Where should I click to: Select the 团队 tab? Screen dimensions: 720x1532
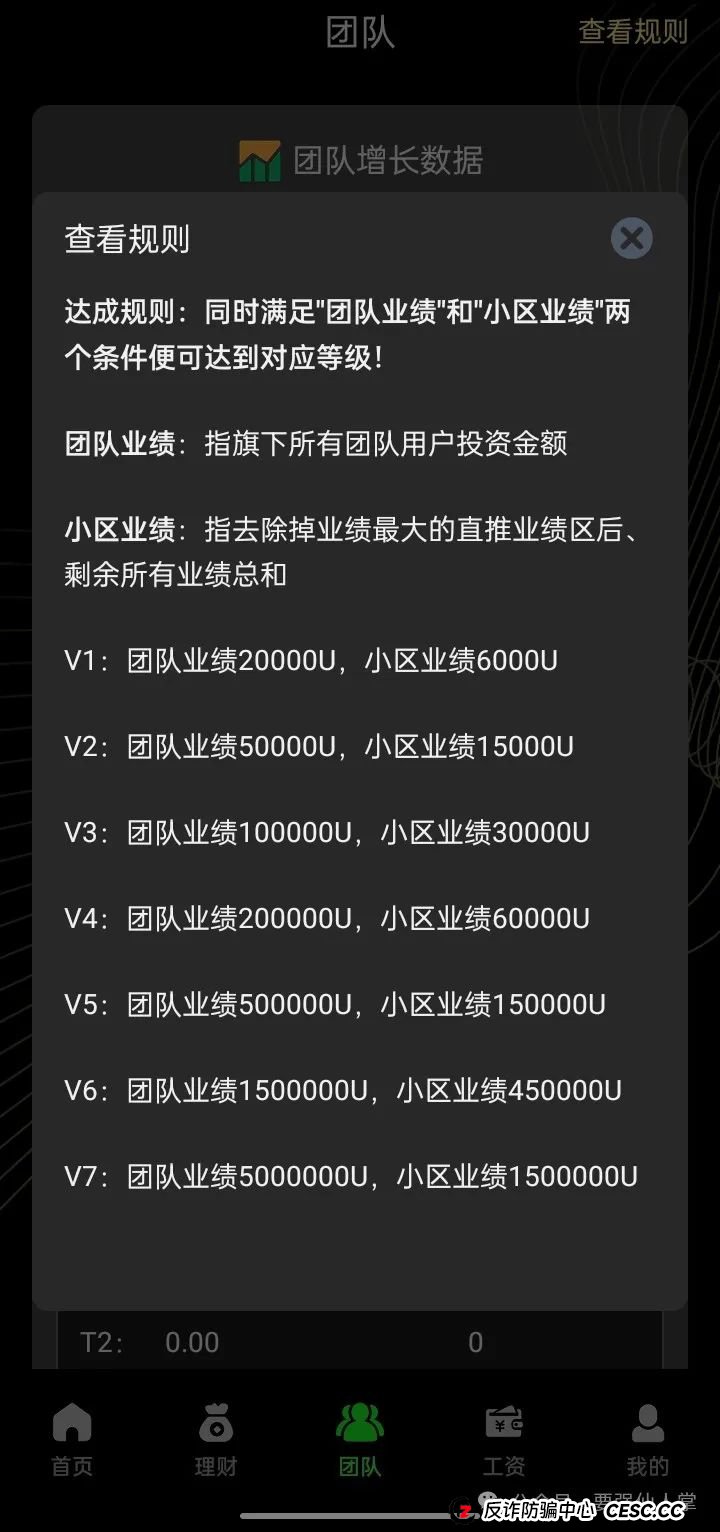click(x=360, y=1438)
